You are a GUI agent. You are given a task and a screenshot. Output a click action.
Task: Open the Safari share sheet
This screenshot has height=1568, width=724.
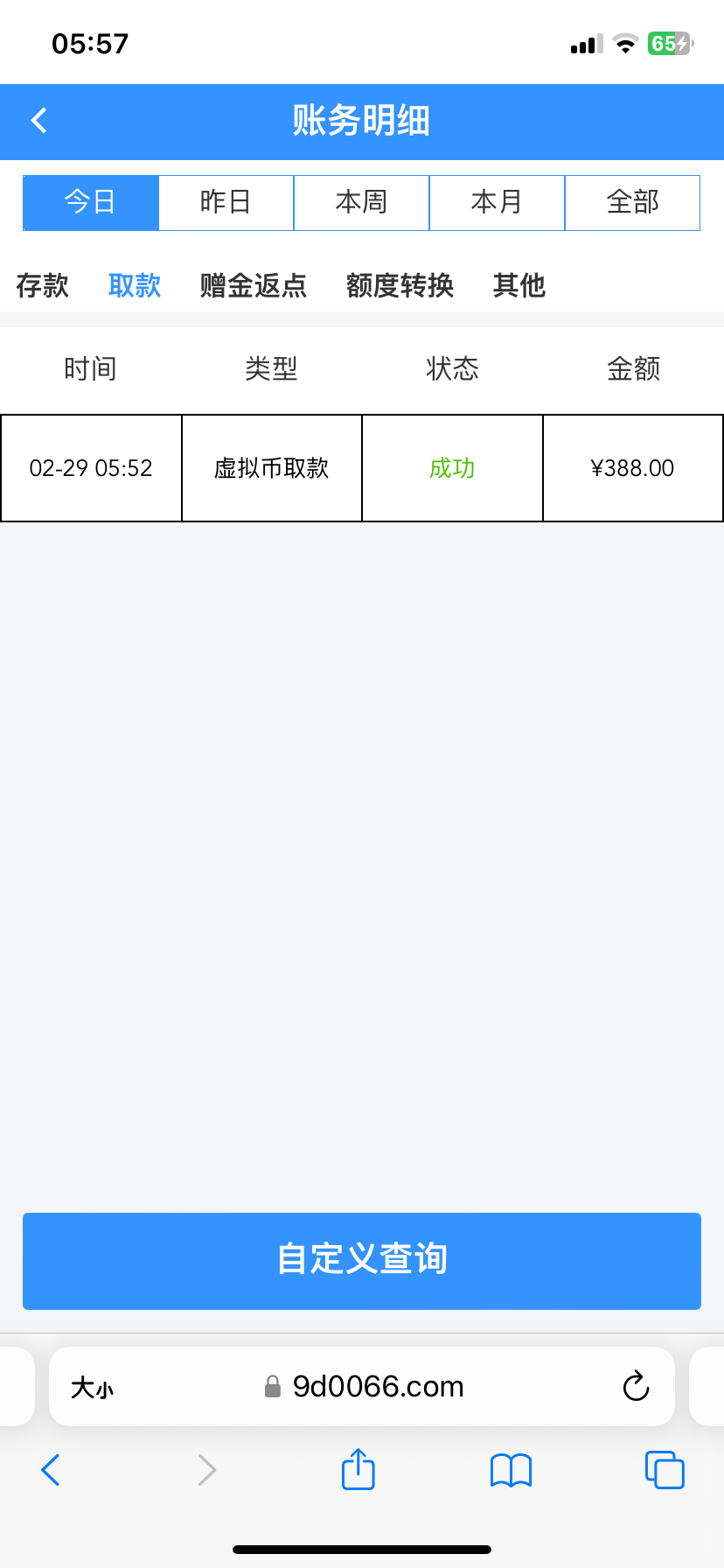pos(358,1469)
